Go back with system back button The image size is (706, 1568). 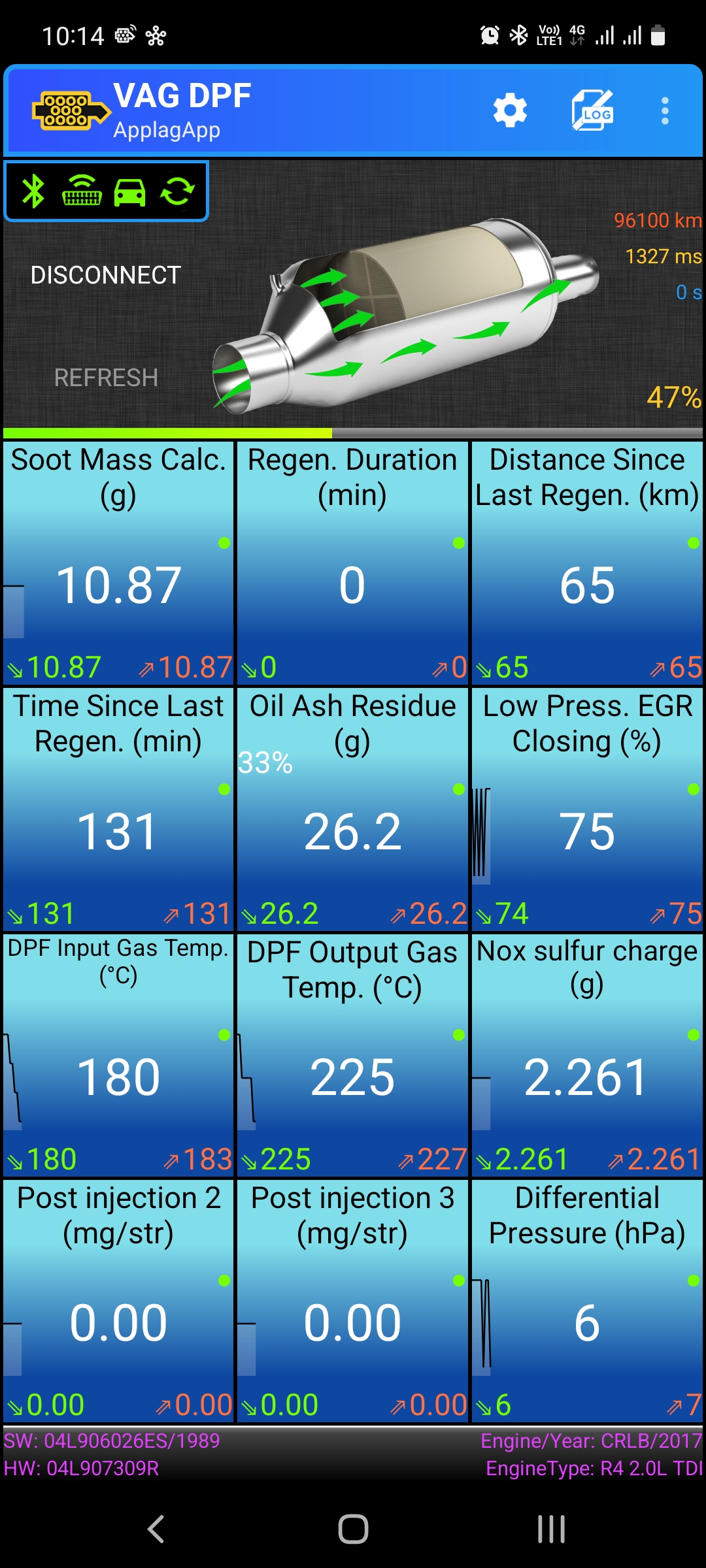pos(156,1529)
